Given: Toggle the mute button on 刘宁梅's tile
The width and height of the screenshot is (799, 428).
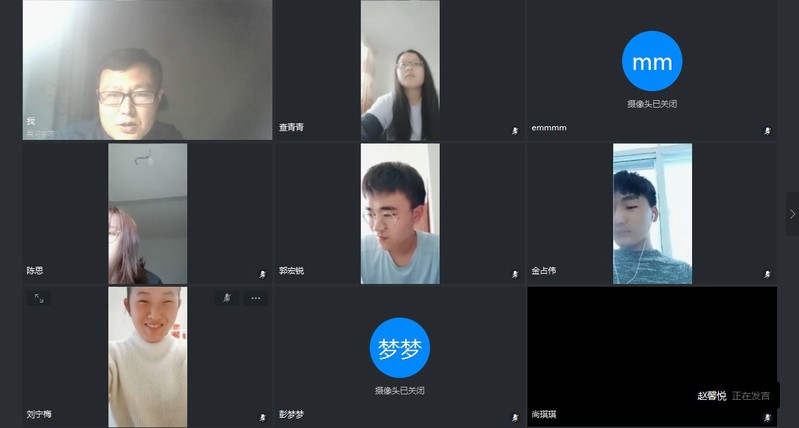Looking at the screenshot, I should [x=226, y=298].
